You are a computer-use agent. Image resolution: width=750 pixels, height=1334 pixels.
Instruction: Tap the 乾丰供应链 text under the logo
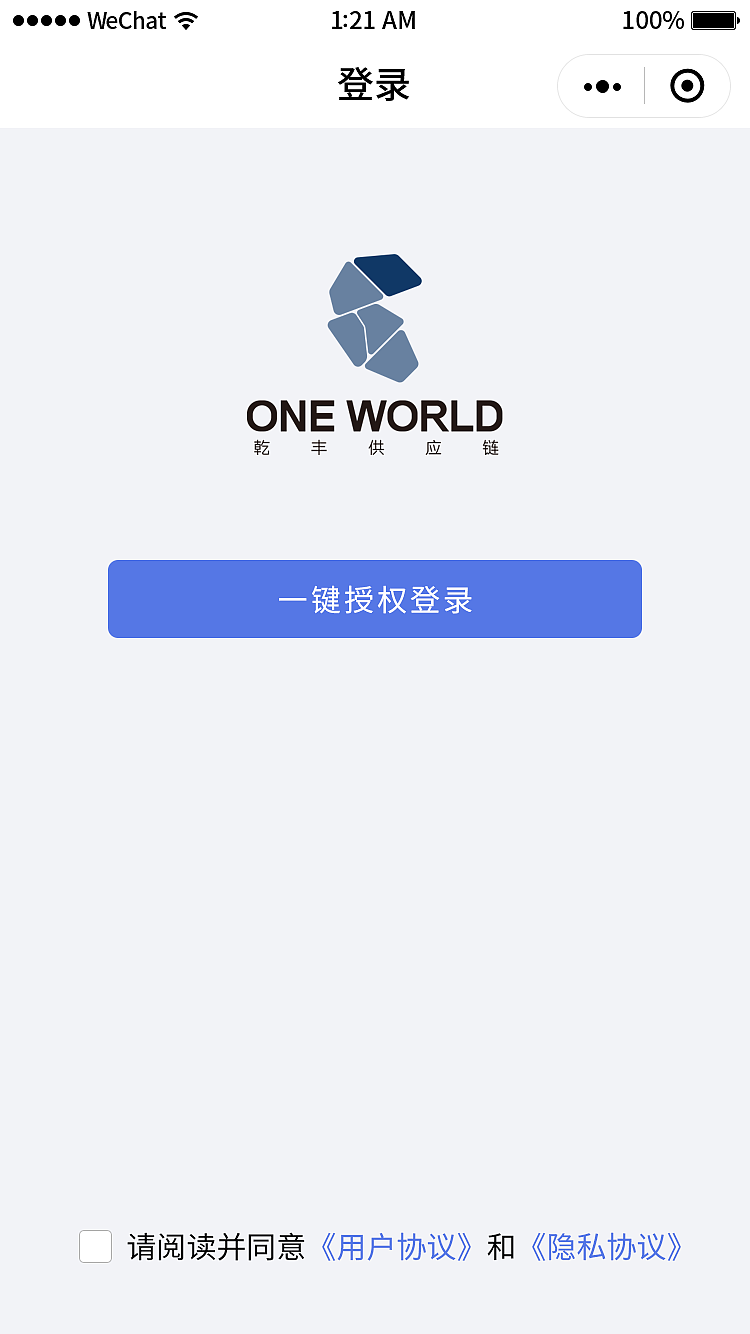[374, 447]
